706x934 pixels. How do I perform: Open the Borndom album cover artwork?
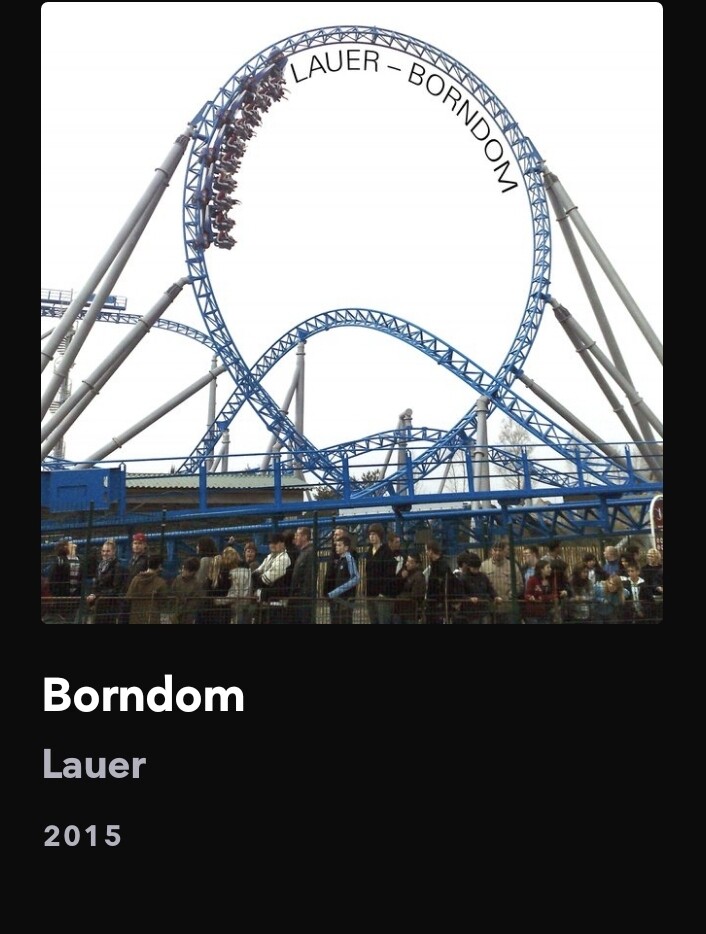(352, 313)
